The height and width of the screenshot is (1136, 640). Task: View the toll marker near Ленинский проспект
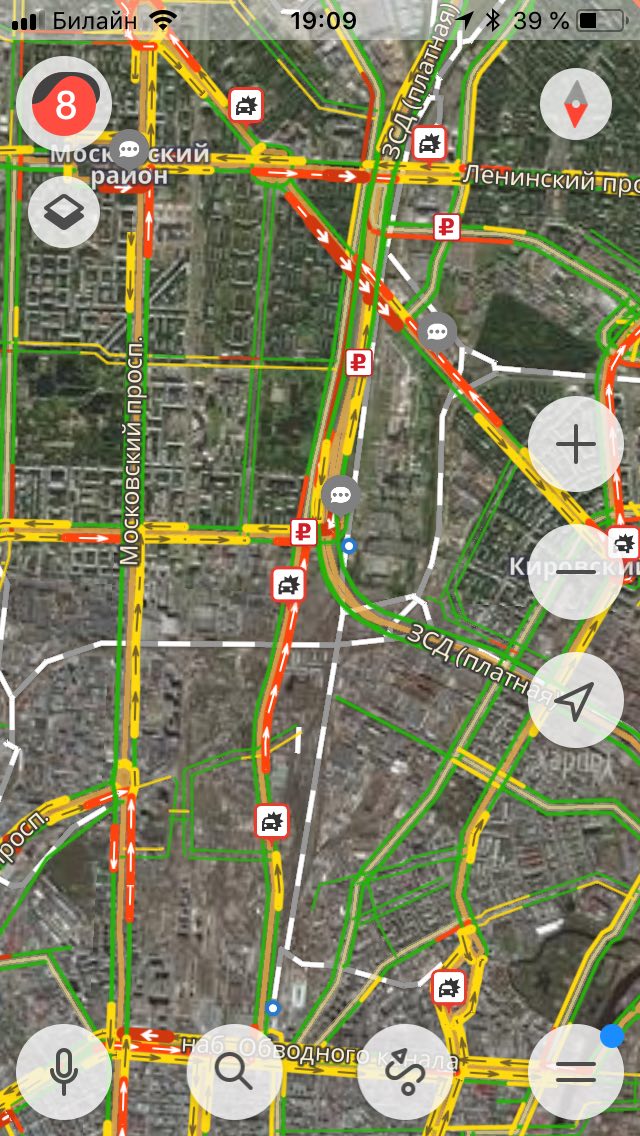pos(446,227)
